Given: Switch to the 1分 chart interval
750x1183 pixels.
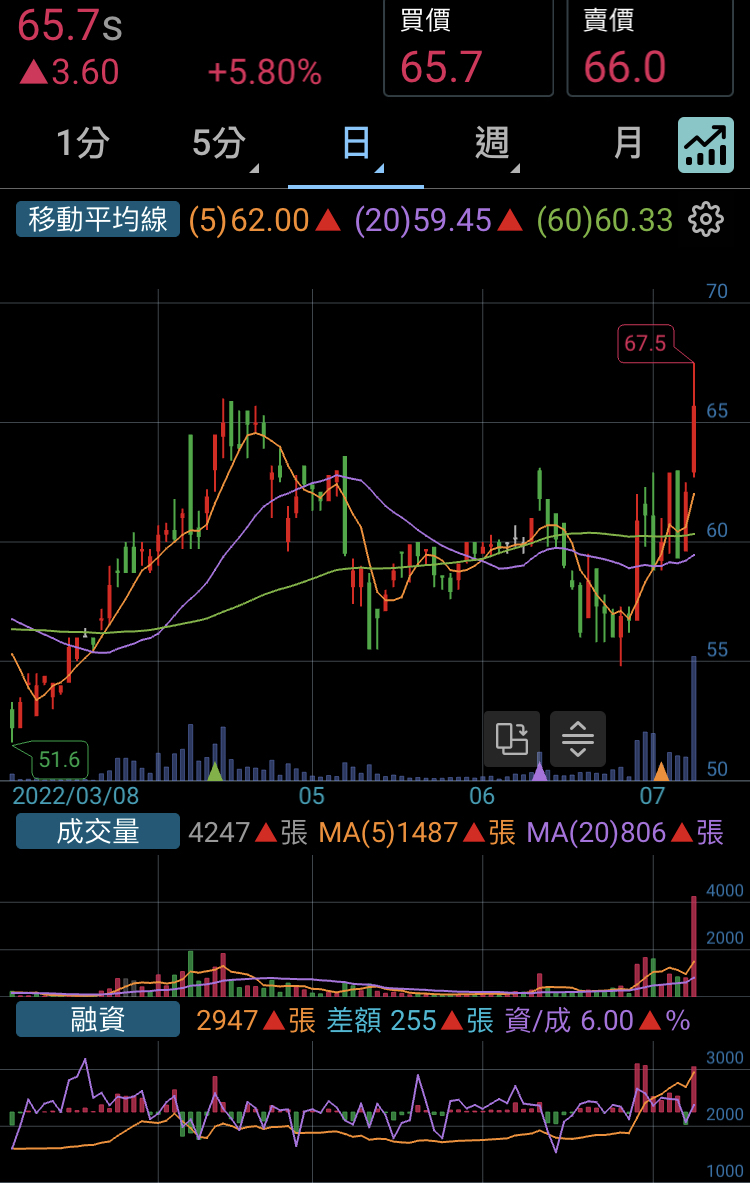Looking at the screenshot, I should (x=82, y=144).
